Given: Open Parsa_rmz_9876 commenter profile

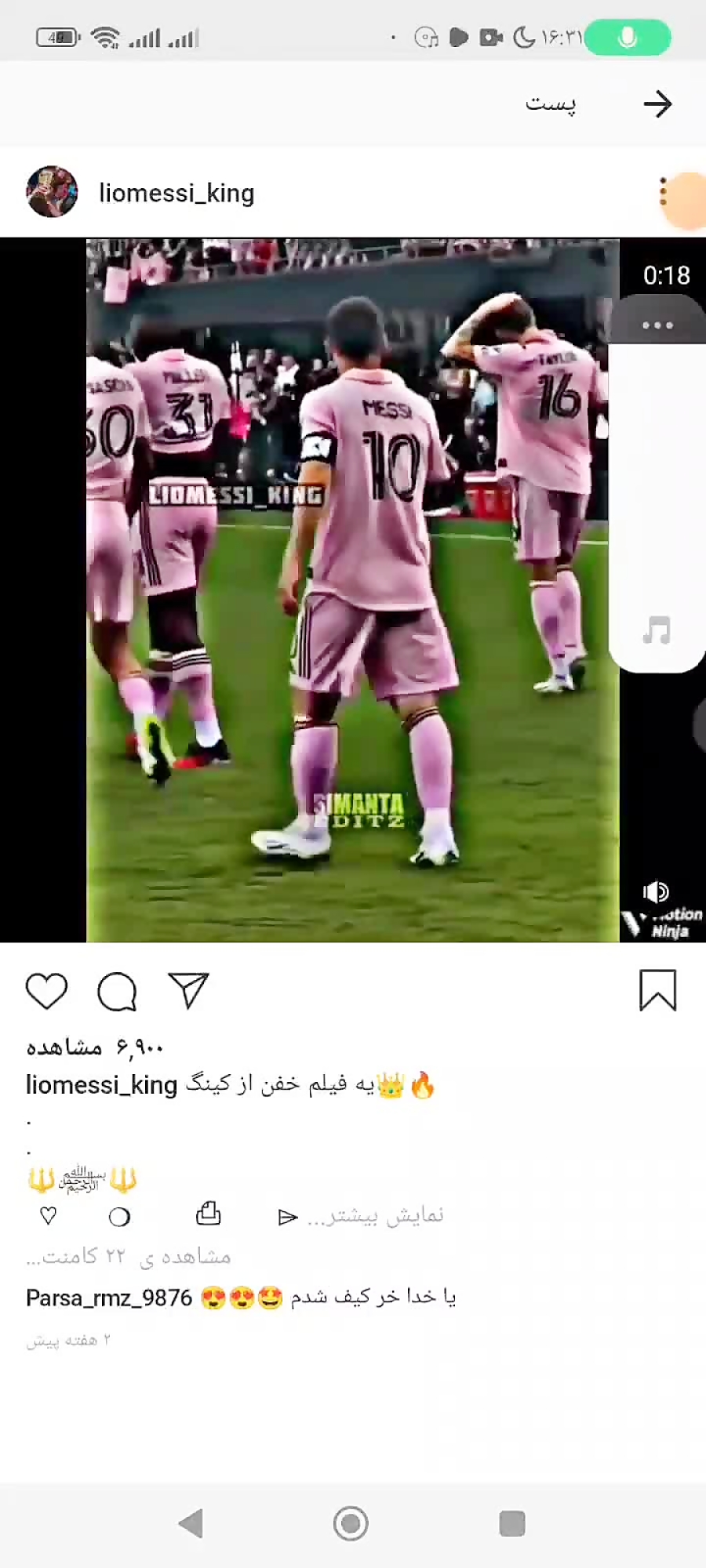Looking at the screenshot, I should (109, 1298).
